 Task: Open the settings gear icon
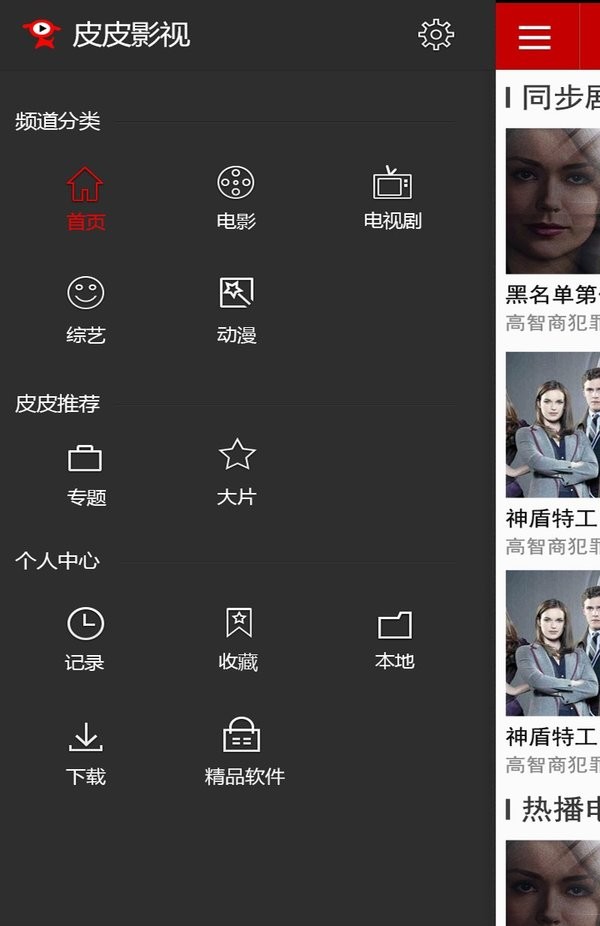pyautogui.click(x=436, y=35)
